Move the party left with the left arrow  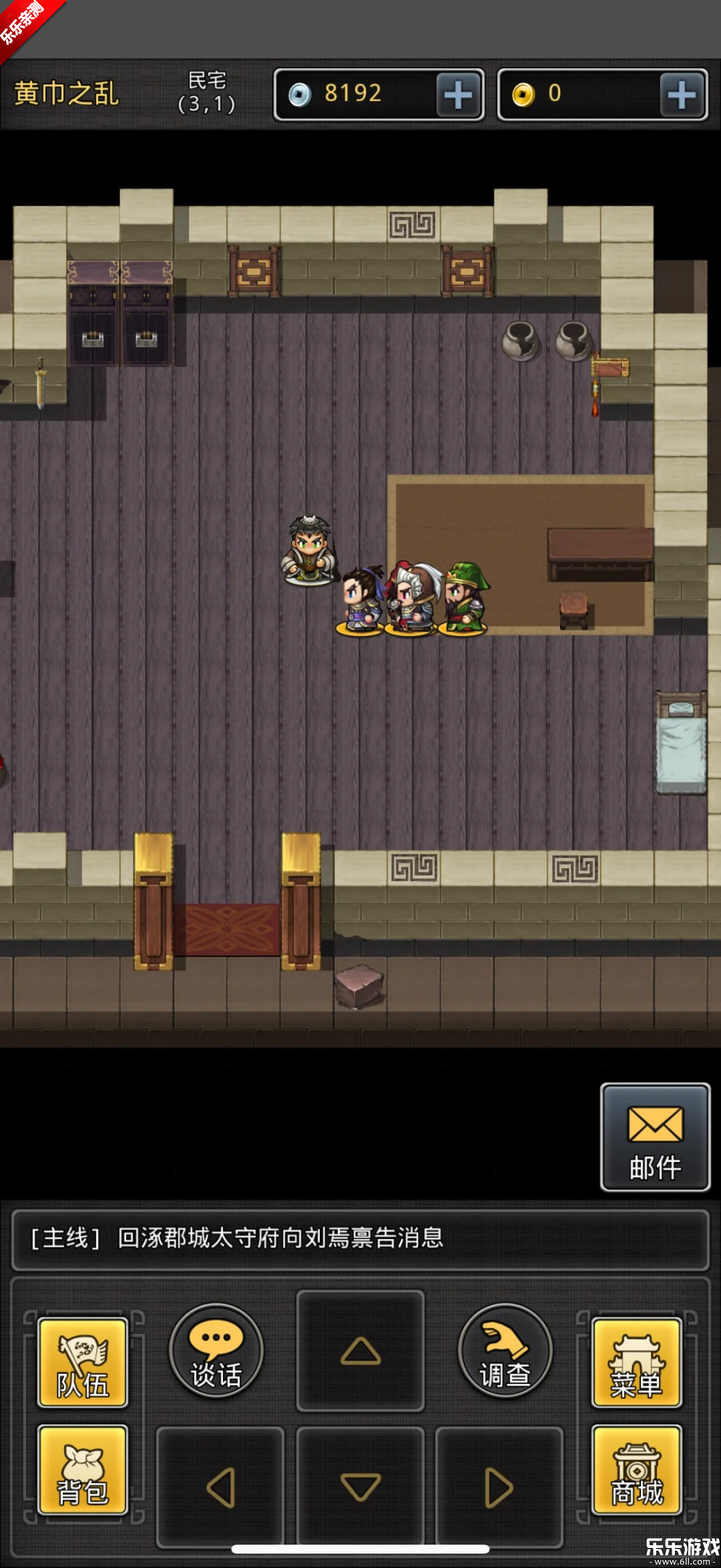coord(220,1487)
